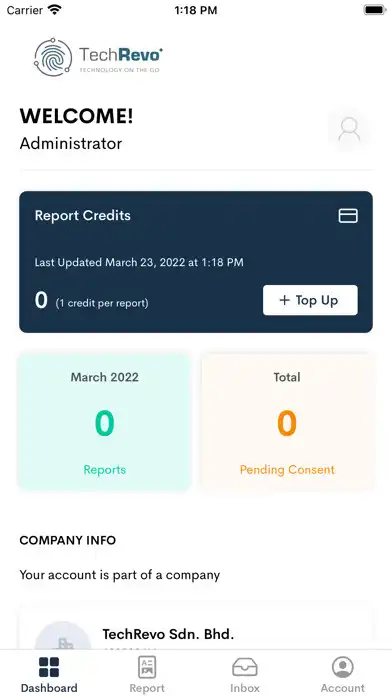This screenshot has width=392, height=696.
Task: Select the Dashboard tab
Action: 49,674
